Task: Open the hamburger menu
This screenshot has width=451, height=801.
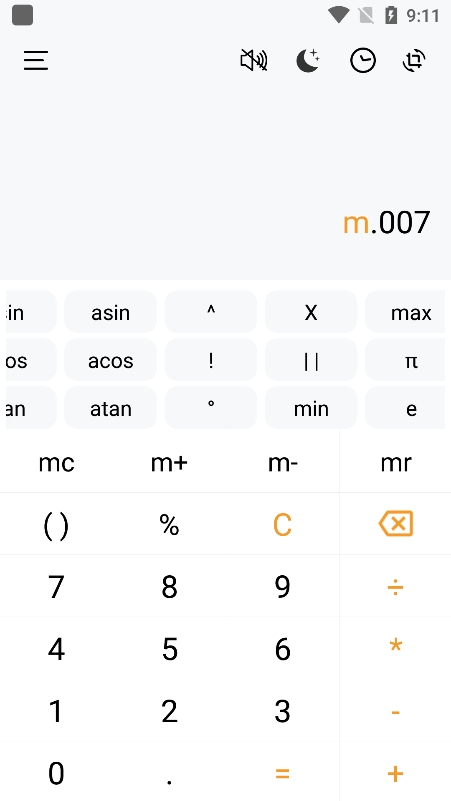Action: click(36, 60)
